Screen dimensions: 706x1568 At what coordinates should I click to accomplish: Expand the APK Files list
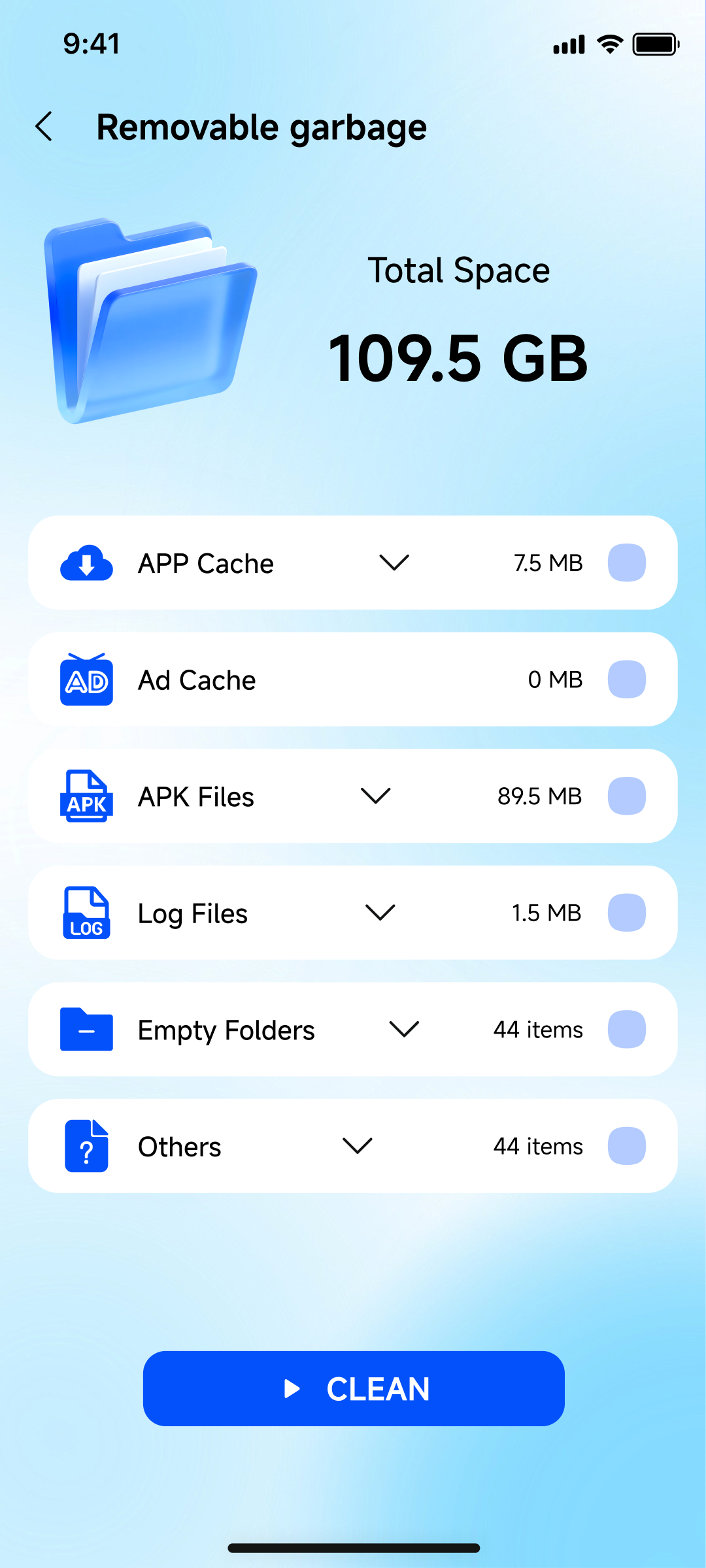[376, 796]
